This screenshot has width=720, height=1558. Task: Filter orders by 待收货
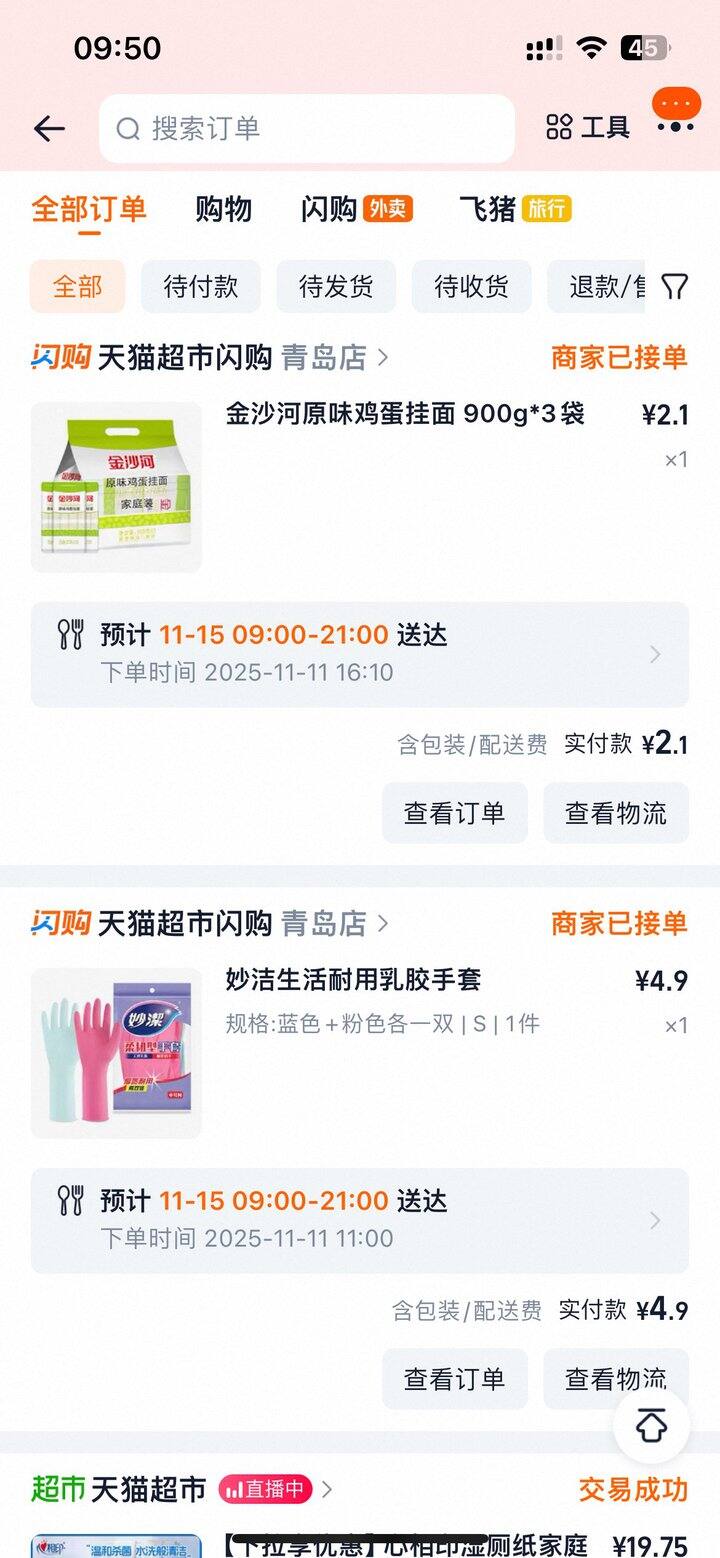(471, 287)
